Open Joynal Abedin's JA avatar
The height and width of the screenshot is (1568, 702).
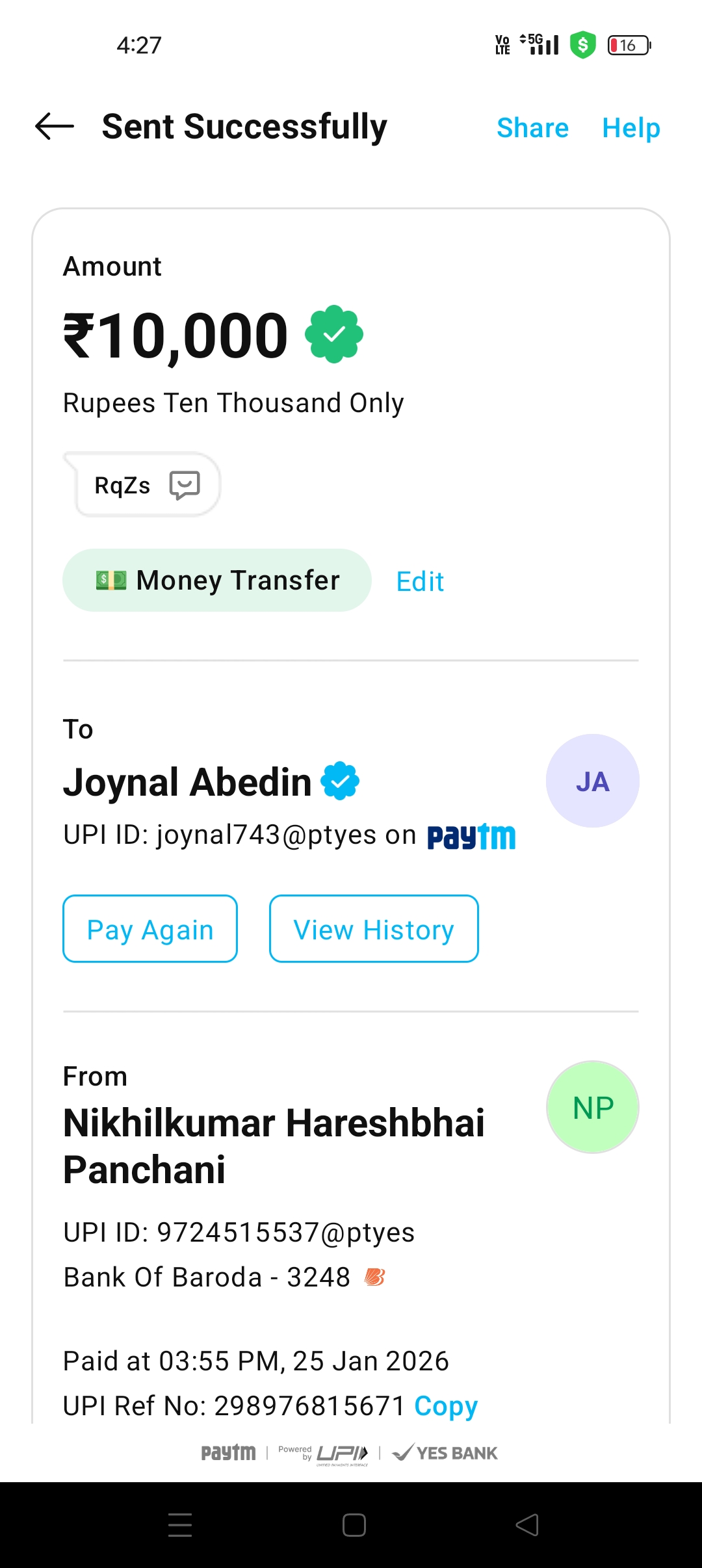pyautogui.click(x=592, y=781)
